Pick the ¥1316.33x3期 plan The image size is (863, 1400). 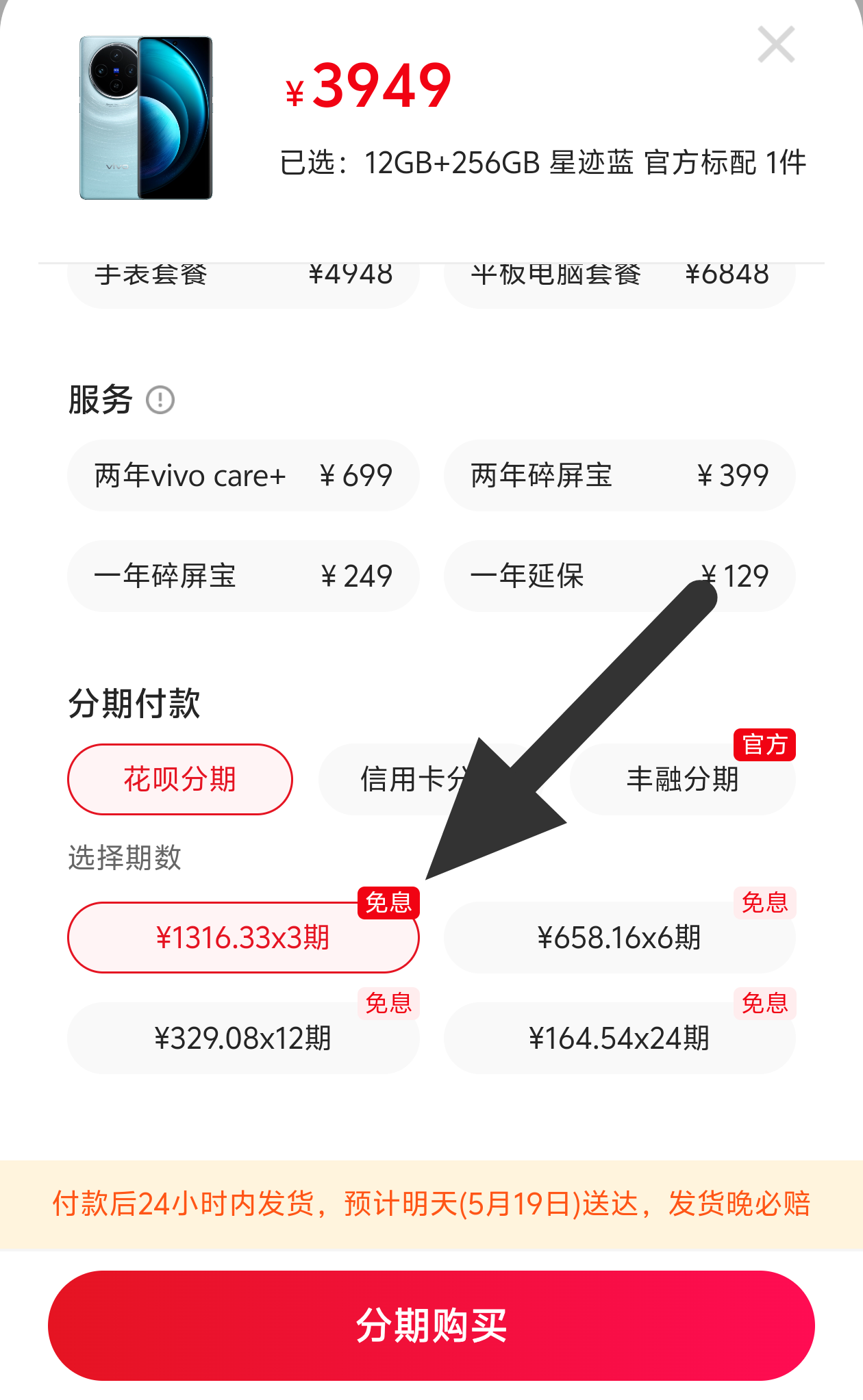[243, 937]
